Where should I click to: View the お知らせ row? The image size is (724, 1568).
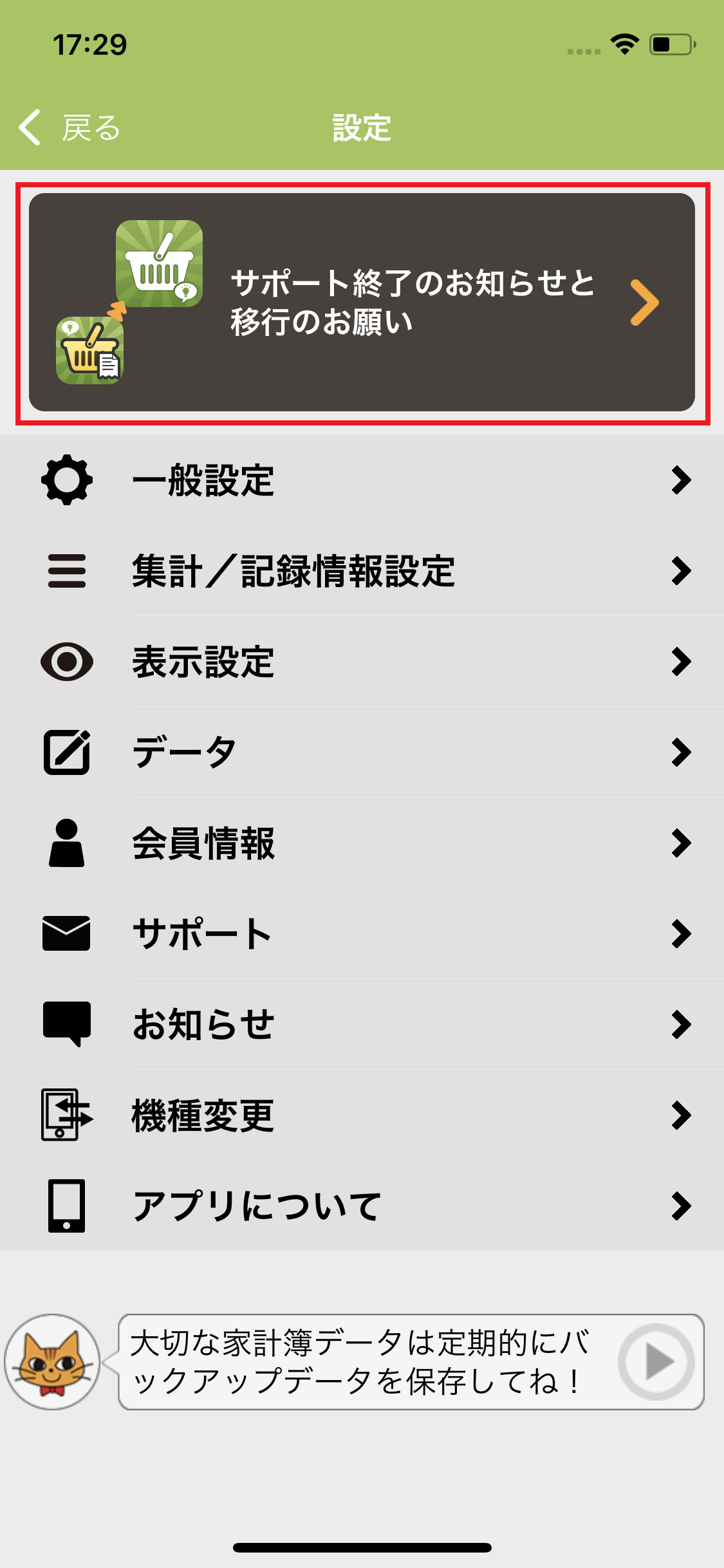[x=362, y=1025]
